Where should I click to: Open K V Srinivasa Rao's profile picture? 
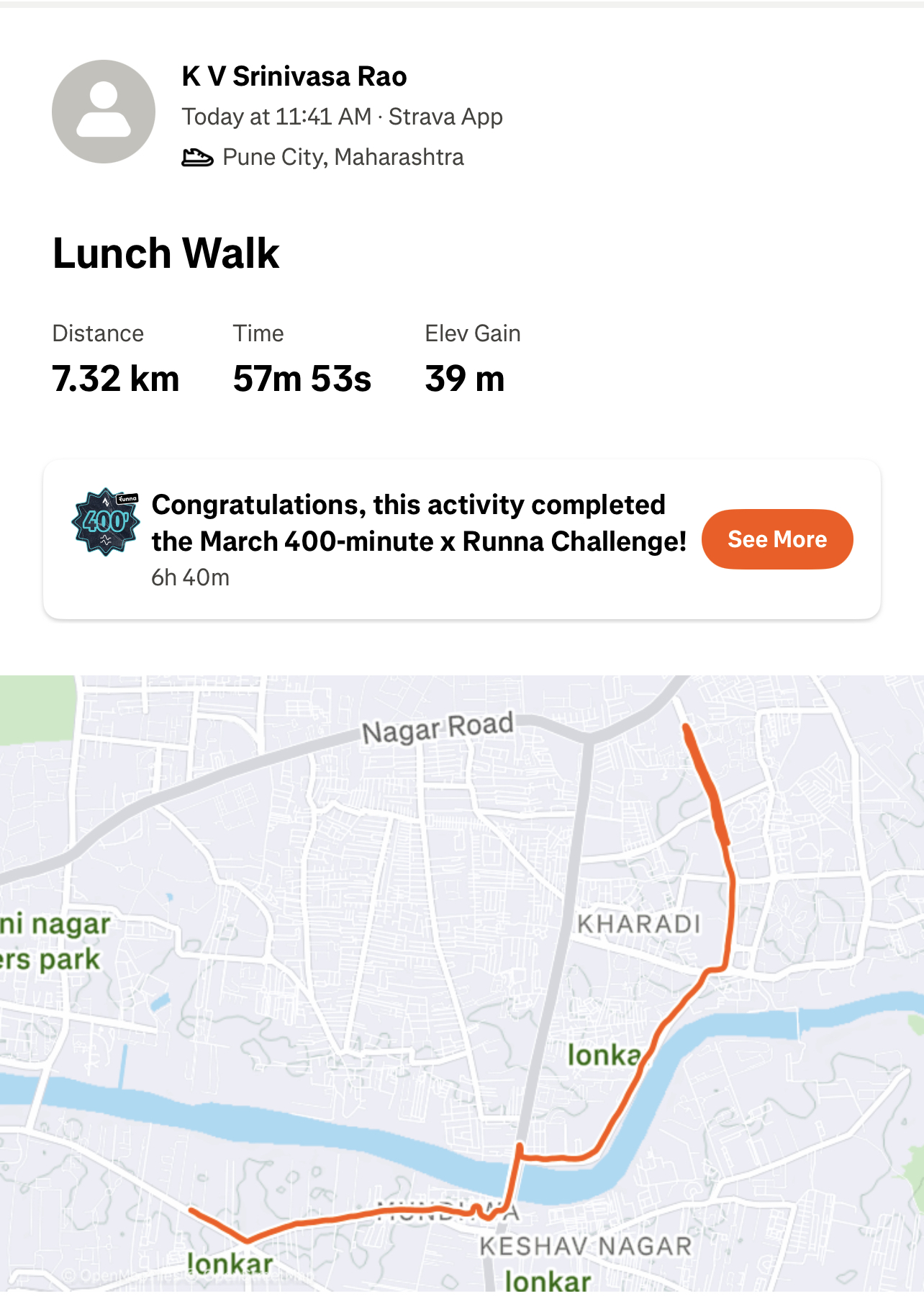(x=104, y=112)
